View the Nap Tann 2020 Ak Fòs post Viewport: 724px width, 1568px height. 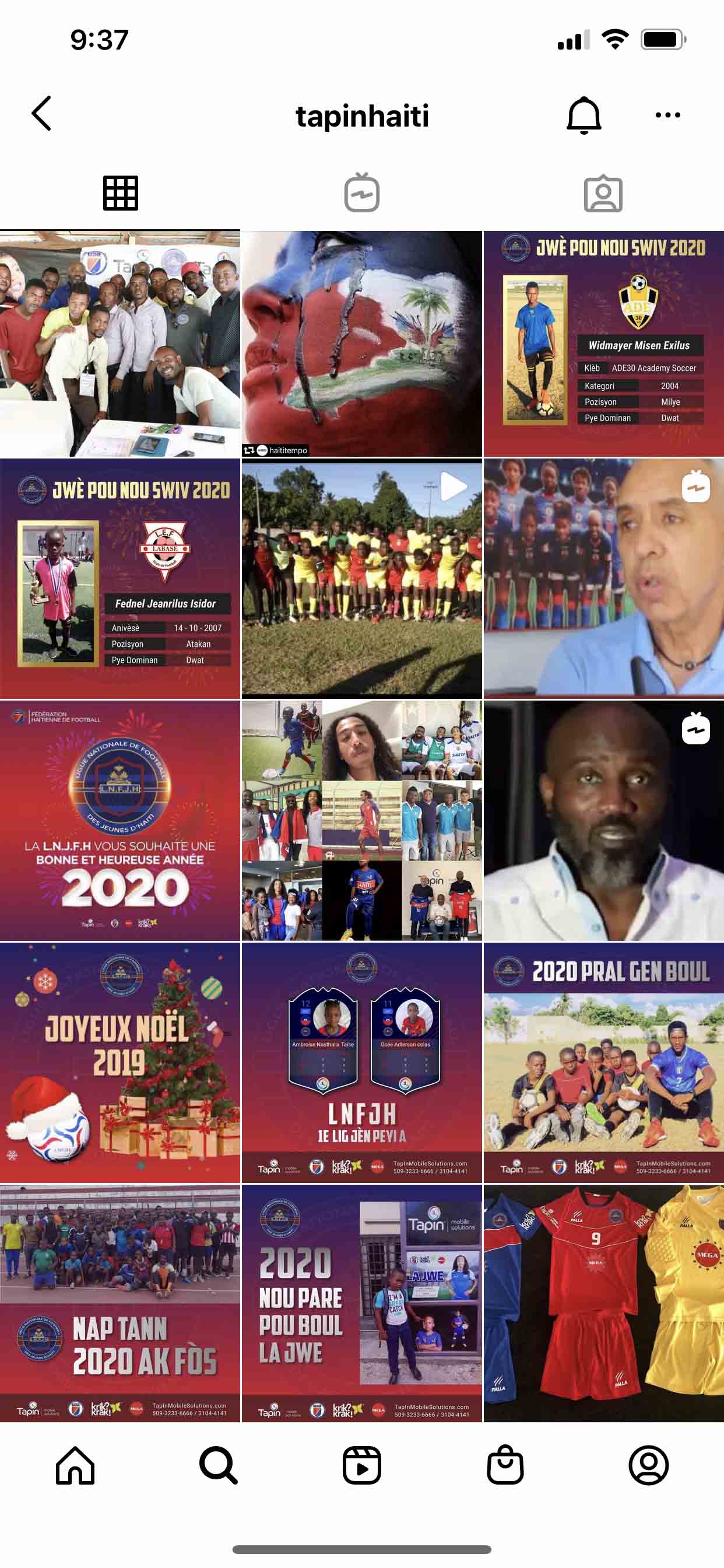click(x=120, y=1303)
